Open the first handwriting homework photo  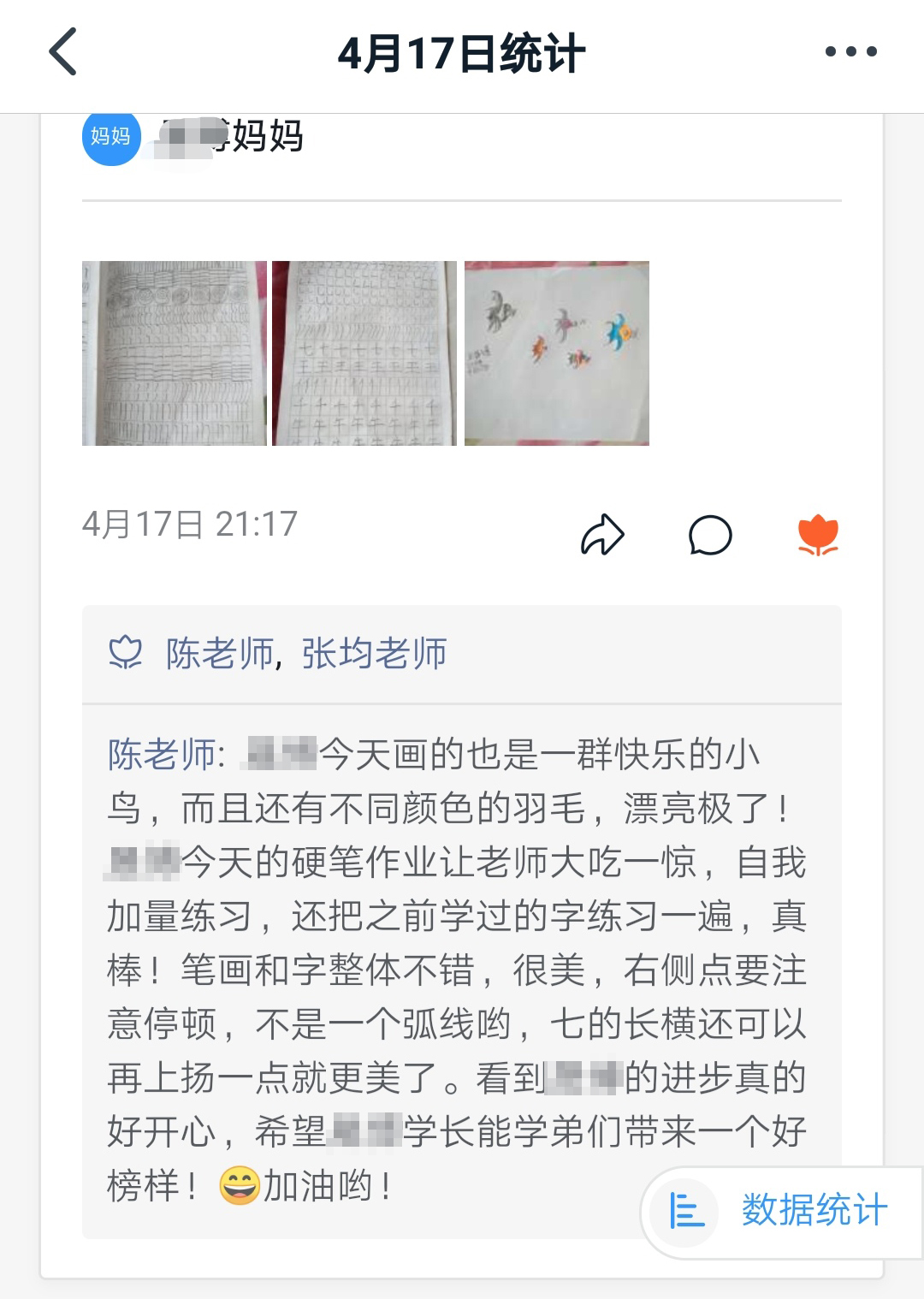click(x=175, y=353)
